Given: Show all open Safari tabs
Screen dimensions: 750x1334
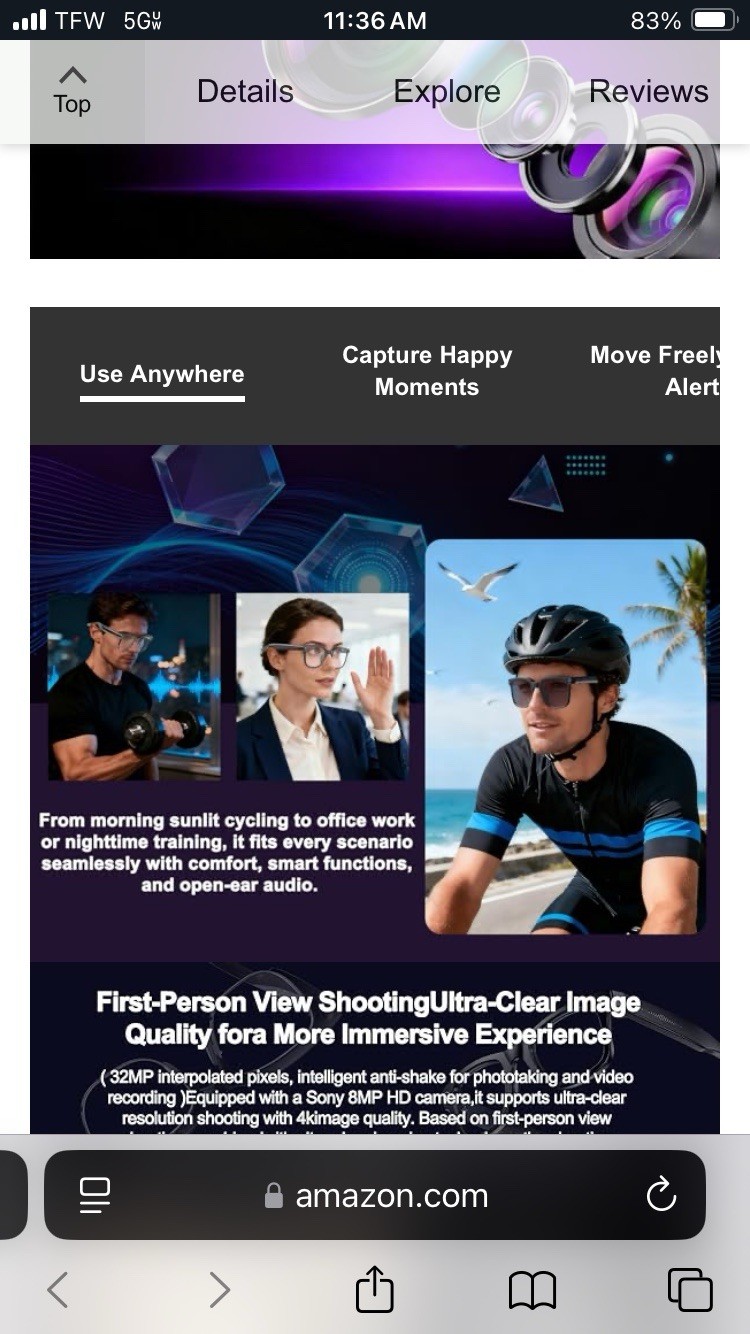Looking at the screenshot, I should tap(690, 1290).
